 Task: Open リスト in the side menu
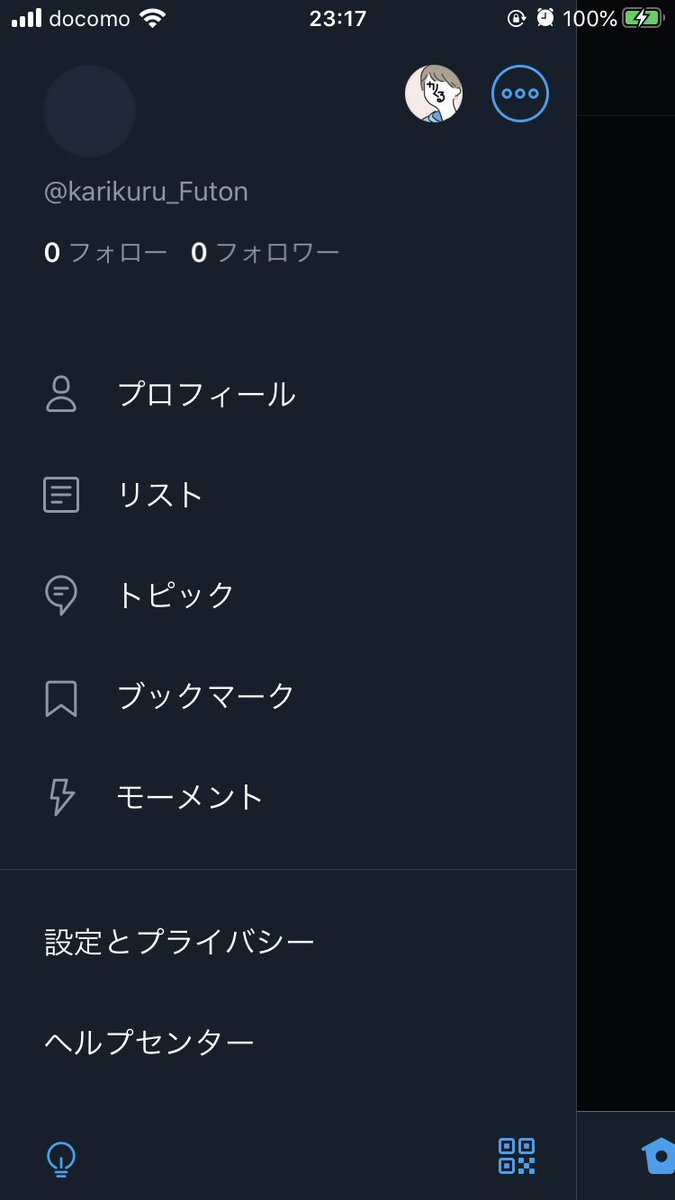[288, 495]
